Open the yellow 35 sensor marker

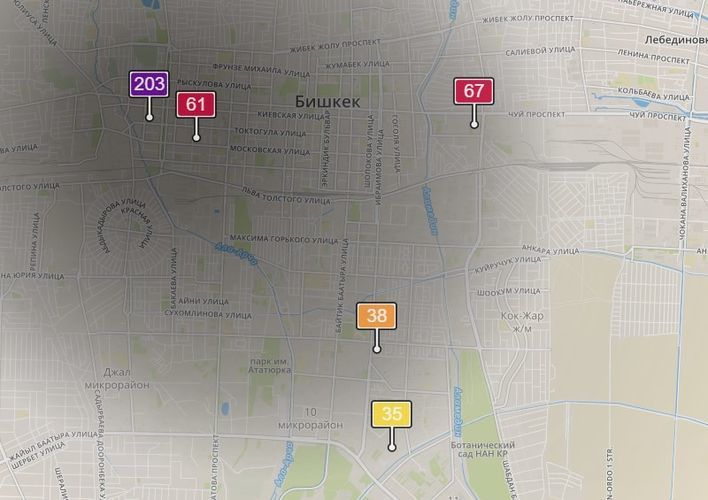[392, 414]
